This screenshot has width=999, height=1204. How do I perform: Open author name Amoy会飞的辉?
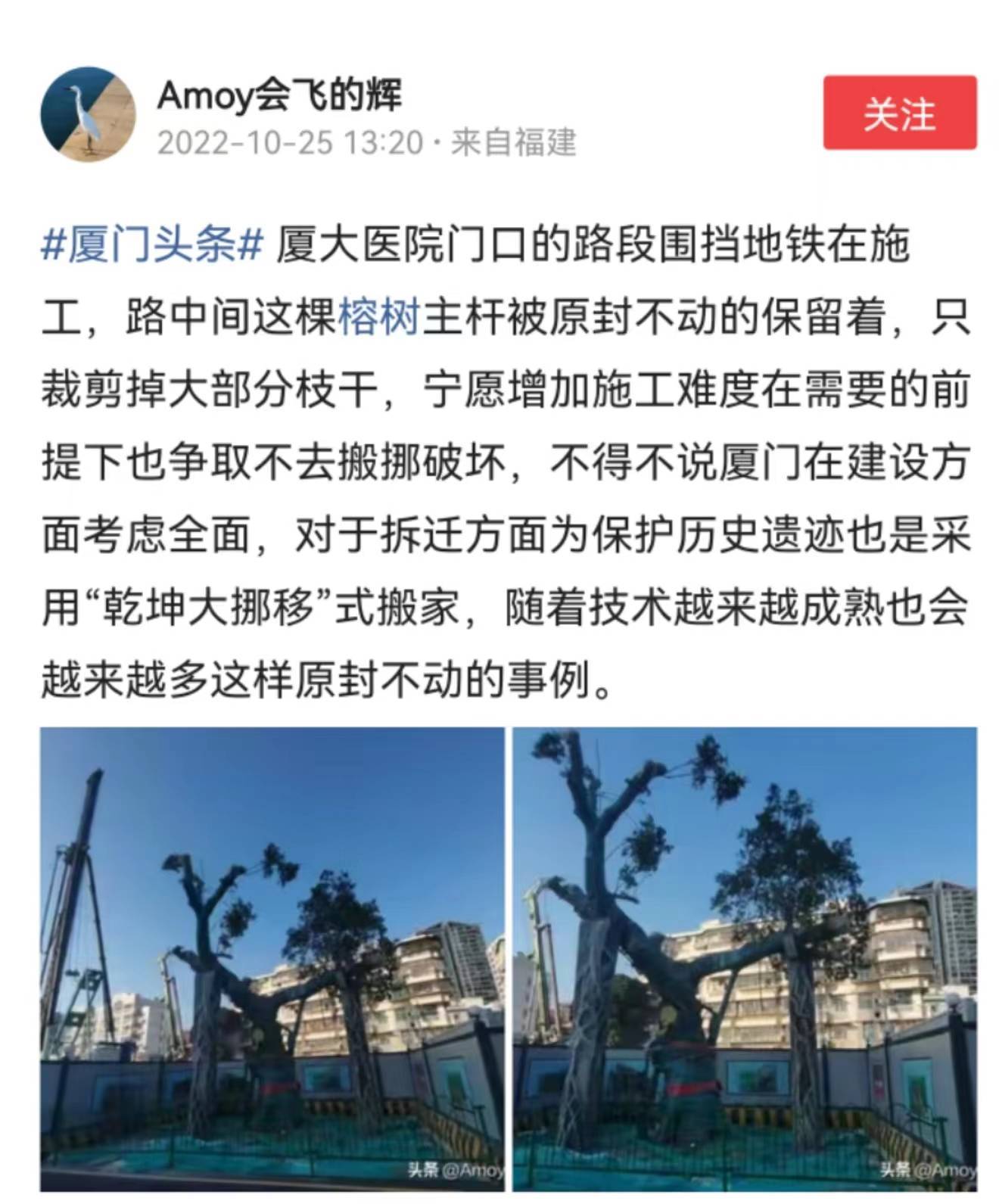279,95
